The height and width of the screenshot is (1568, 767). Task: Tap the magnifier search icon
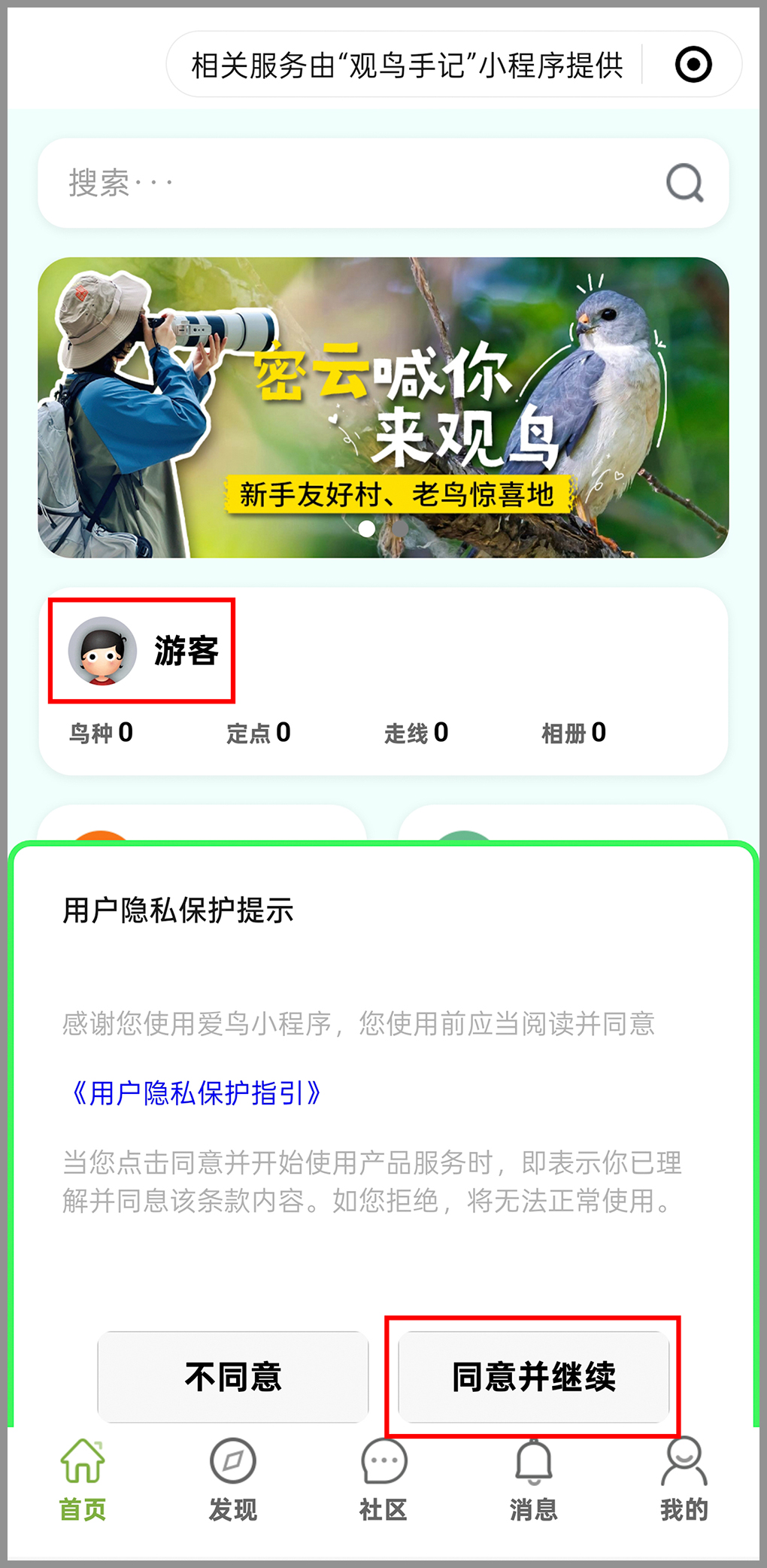(x=684, y=183)
